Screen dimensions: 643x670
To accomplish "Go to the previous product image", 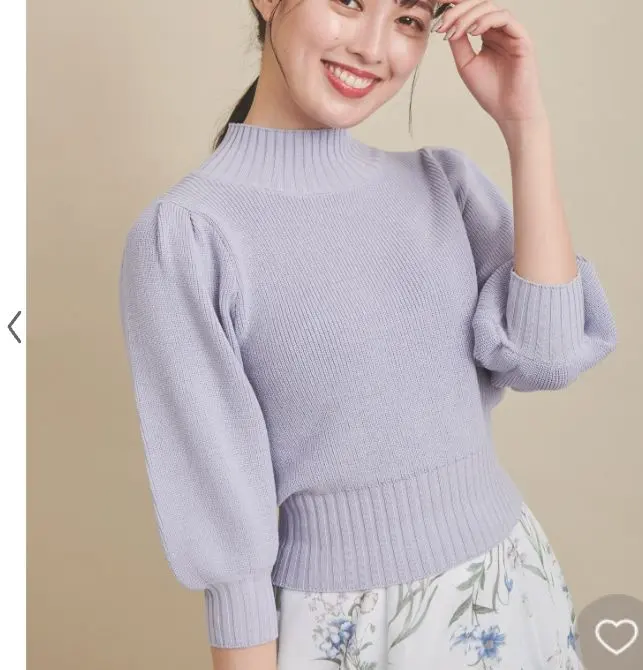I will pyautogui.click(x=14, y=327).
